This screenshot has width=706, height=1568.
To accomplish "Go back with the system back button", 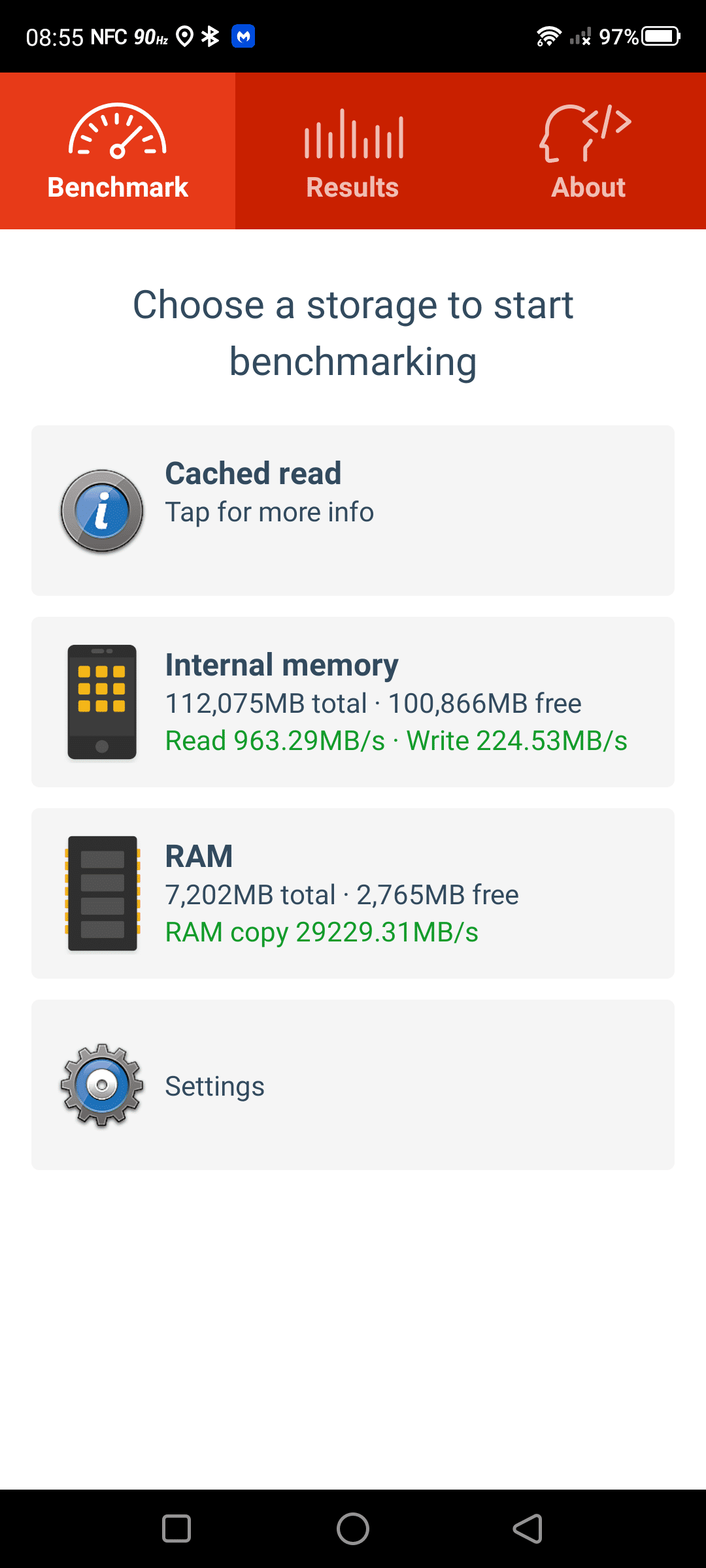I will point(528,1529).
